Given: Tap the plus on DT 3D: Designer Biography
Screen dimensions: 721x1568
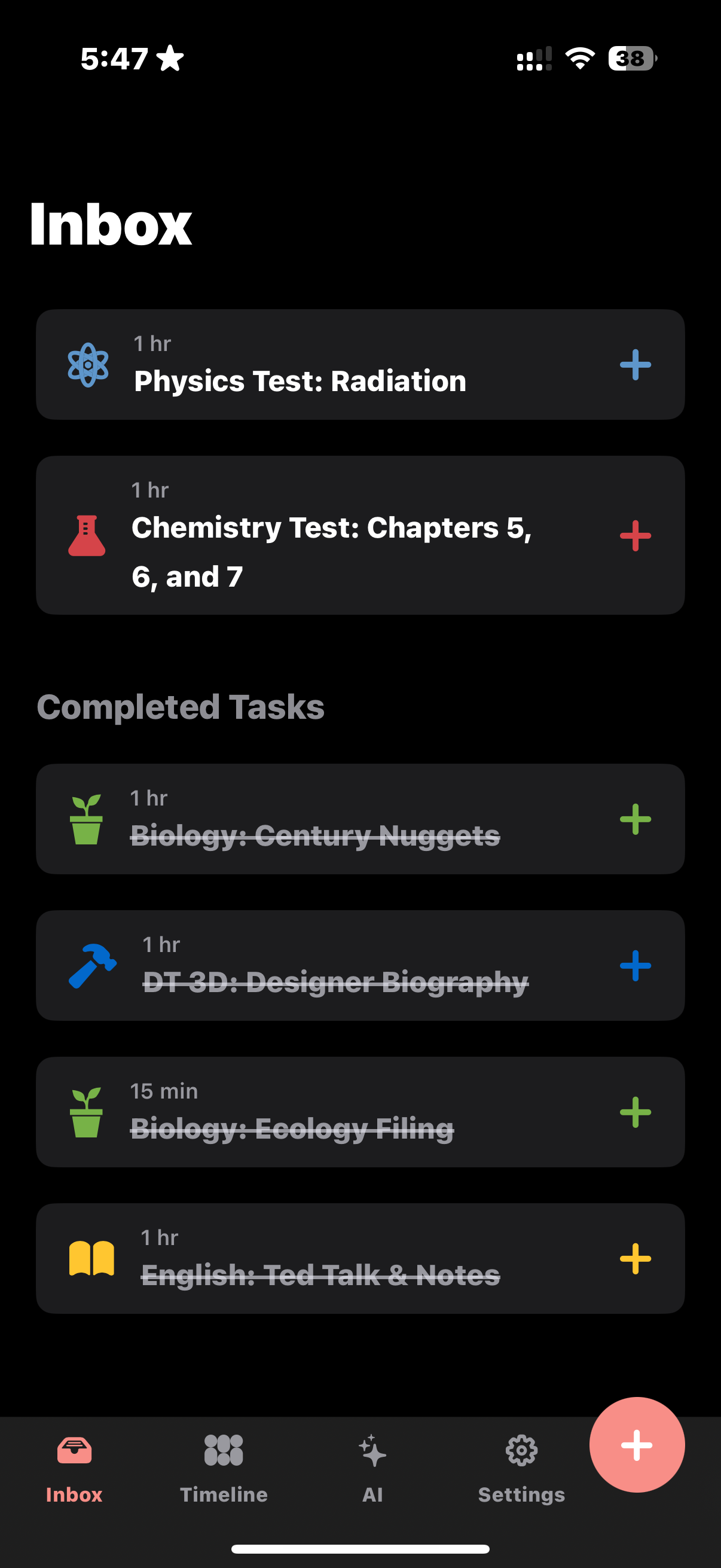Looking at the screenshot, I should 636,966.
